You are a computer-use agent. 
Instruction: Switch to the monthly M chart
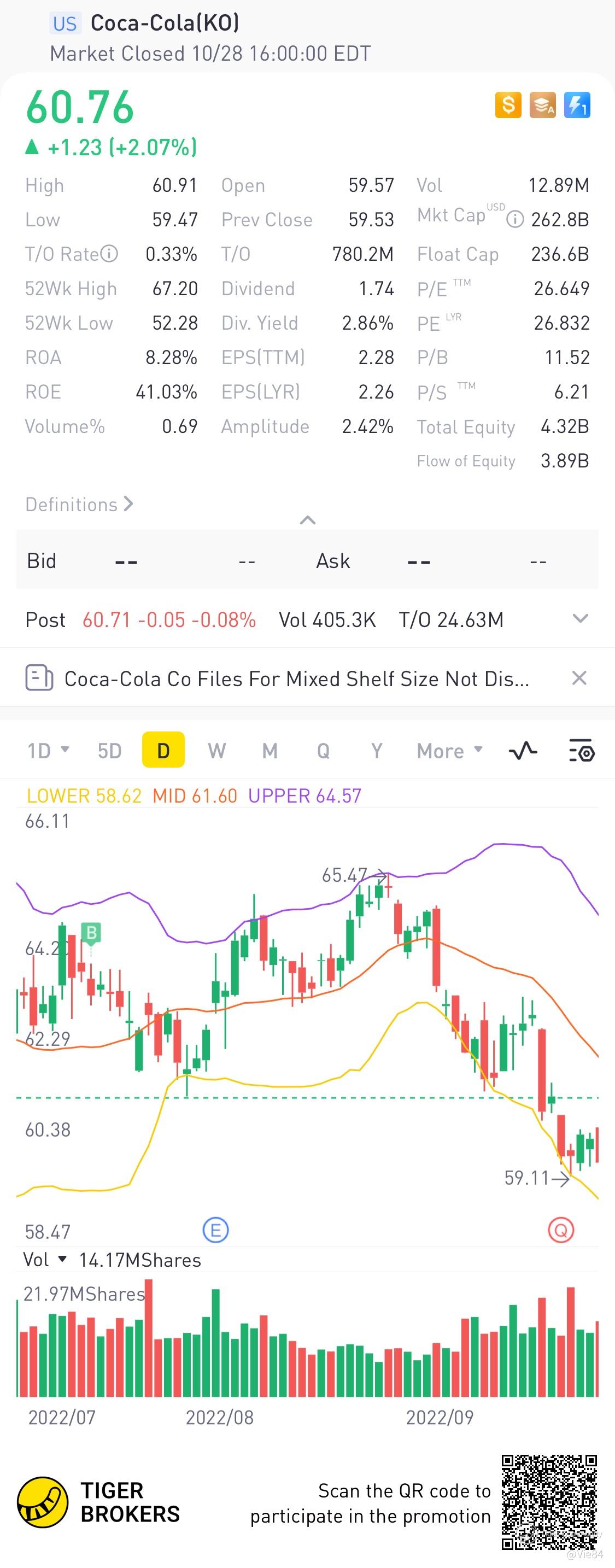tap(270, 751)
